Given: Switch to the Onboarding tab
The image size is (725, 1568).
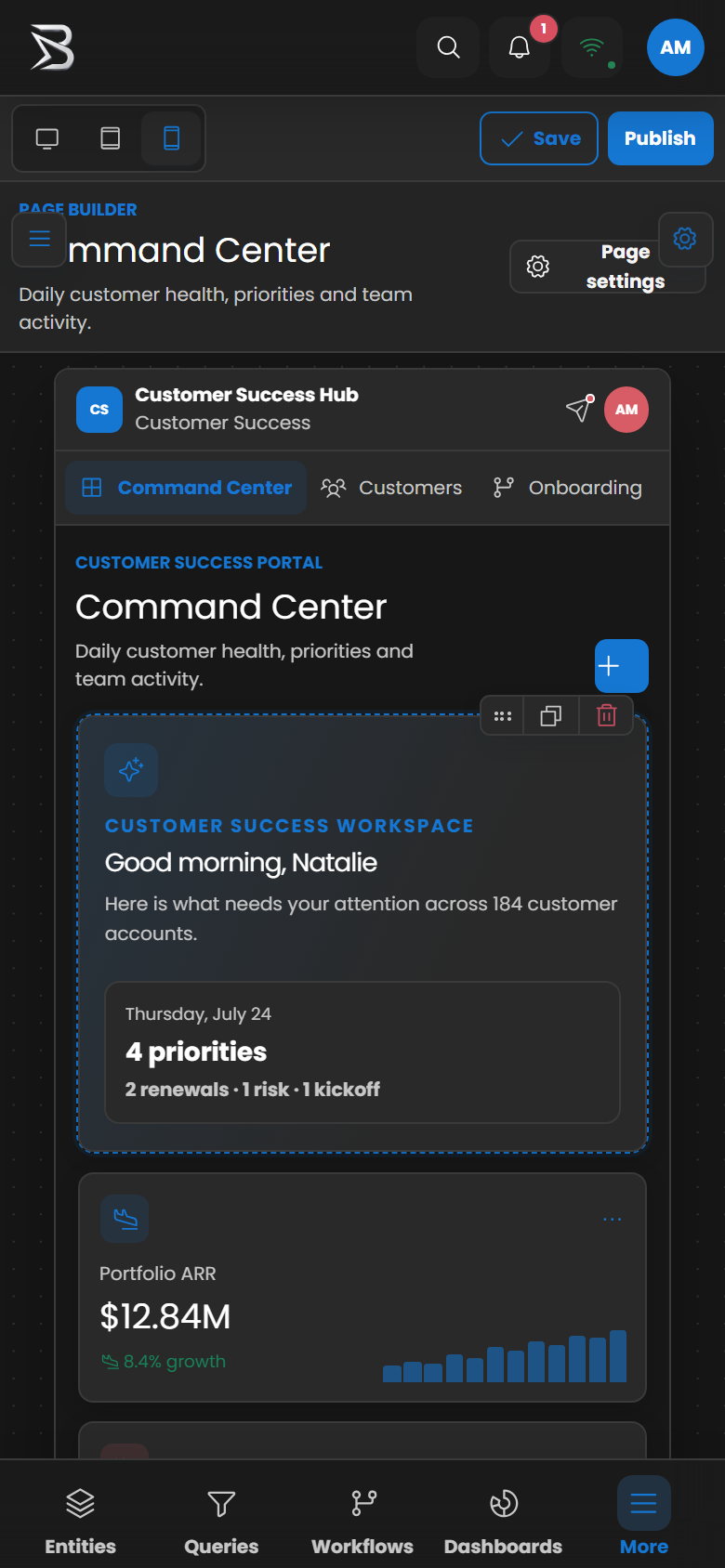Looking at the screenshot, I should point(567,488).
